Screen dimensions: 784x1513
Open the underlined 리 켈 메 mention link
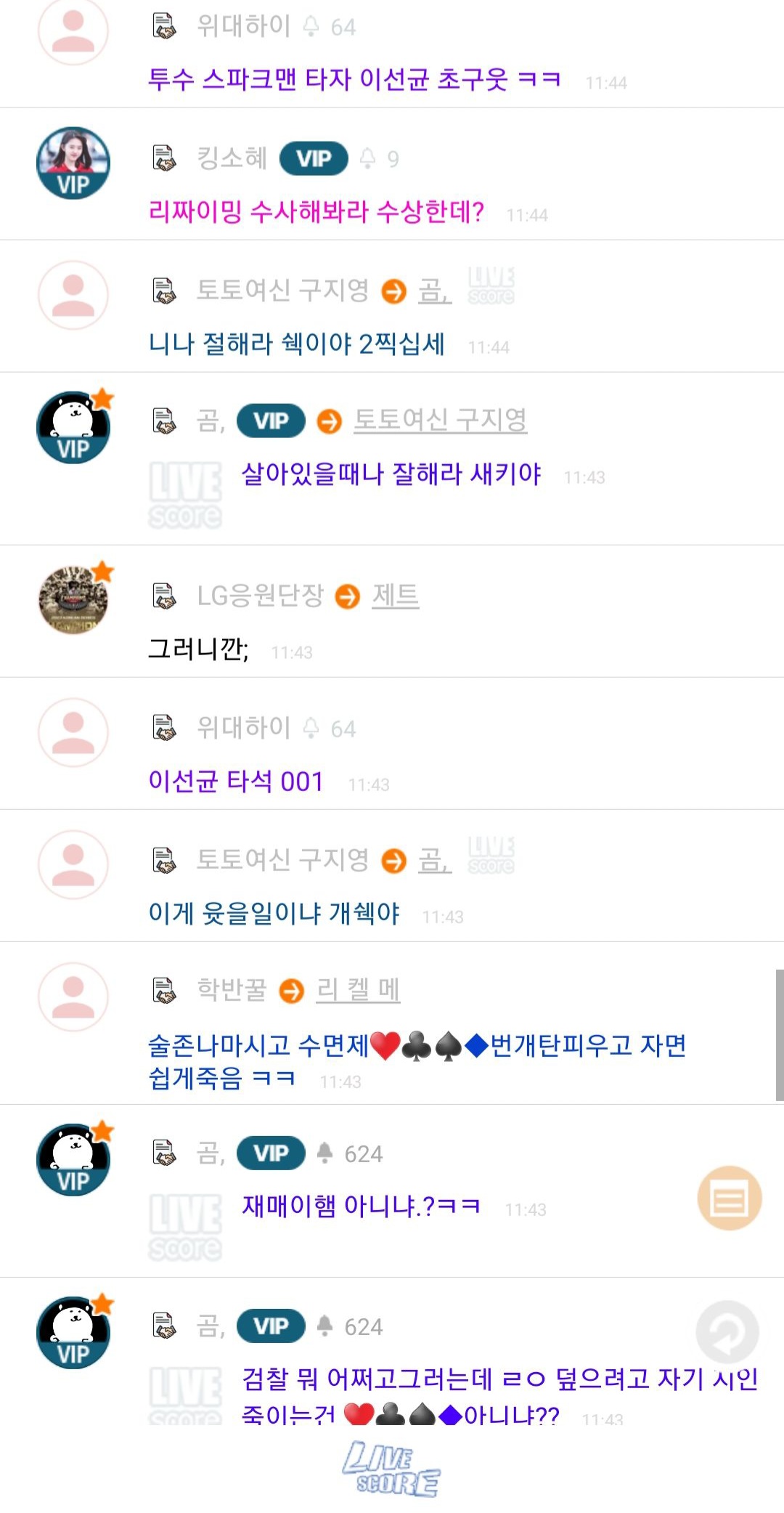pyautogui.click(x=357, y=989)
